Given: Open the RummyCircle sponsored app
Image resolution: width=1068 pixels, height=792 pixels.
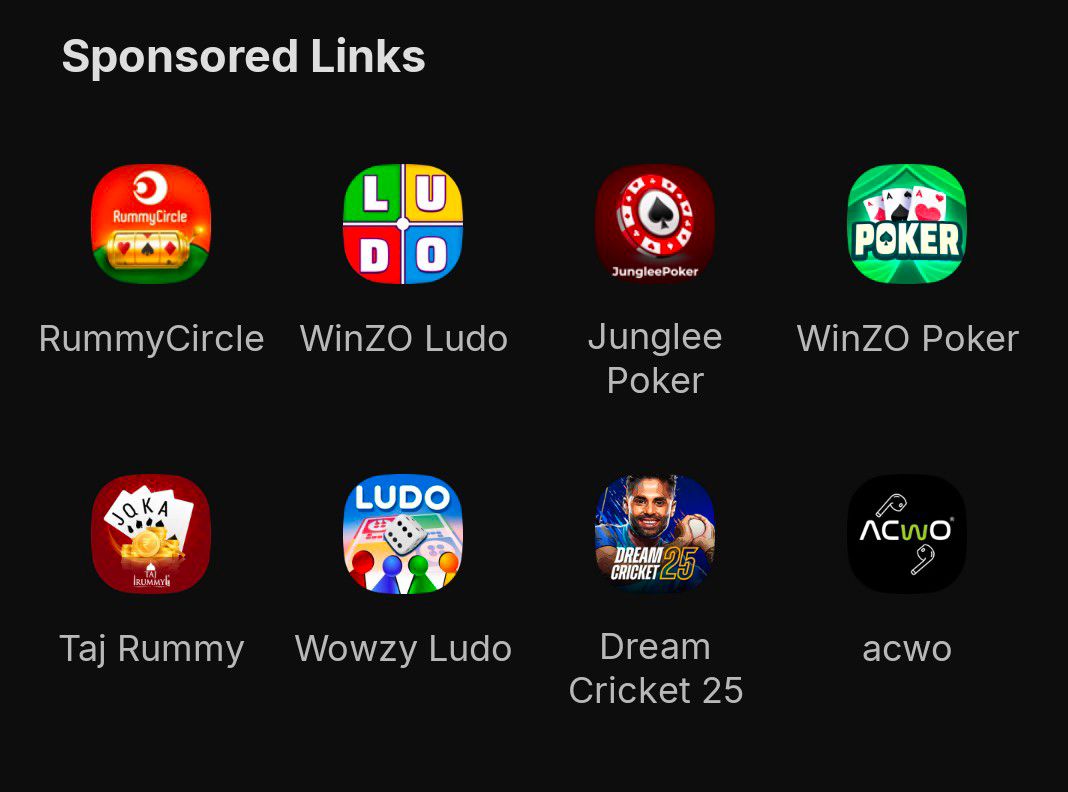Looking at the screenshot, I should (151, 224).
